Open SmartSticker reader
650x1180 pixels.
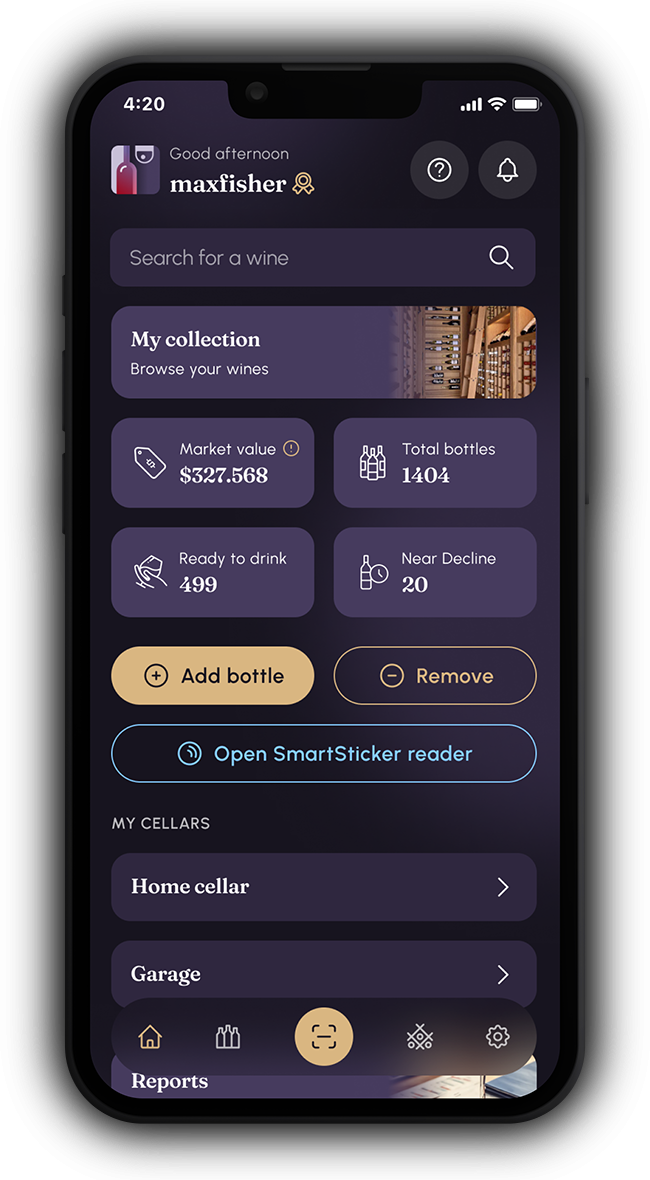(x=322, y=753)
